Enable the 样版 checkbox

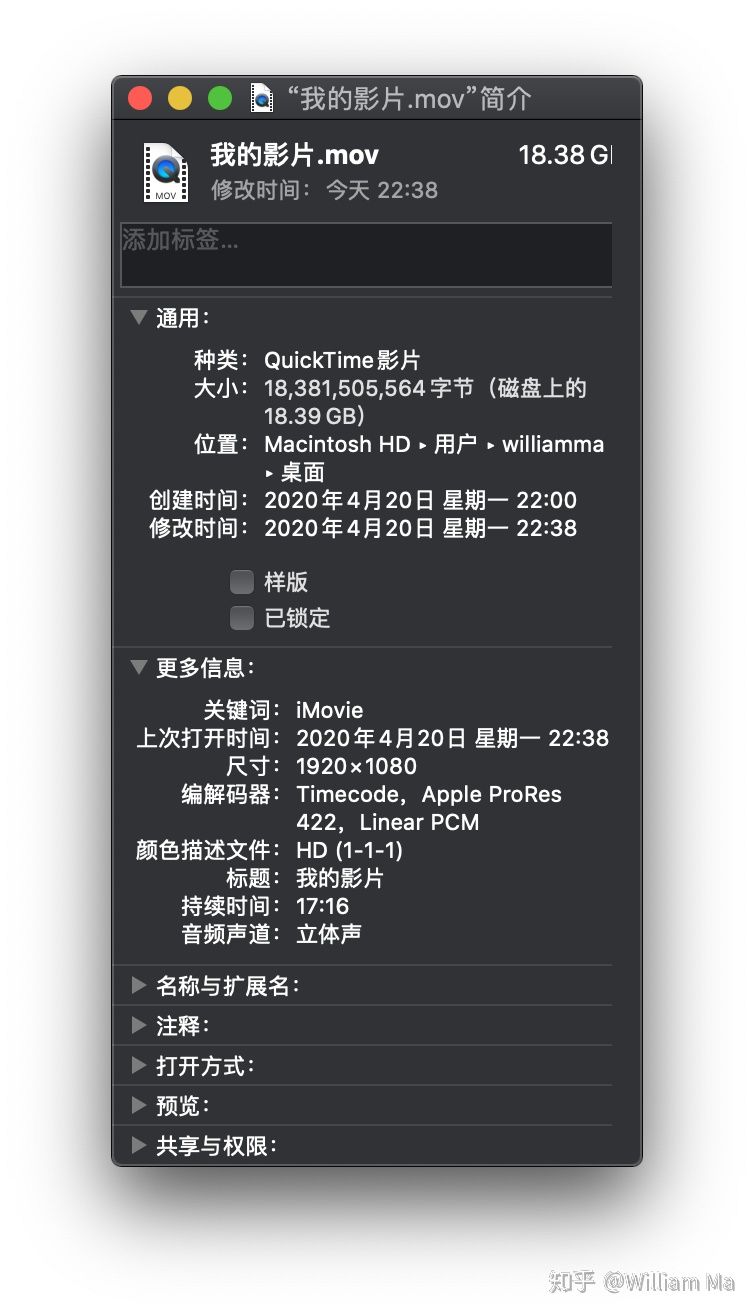(x=242, y=581)
